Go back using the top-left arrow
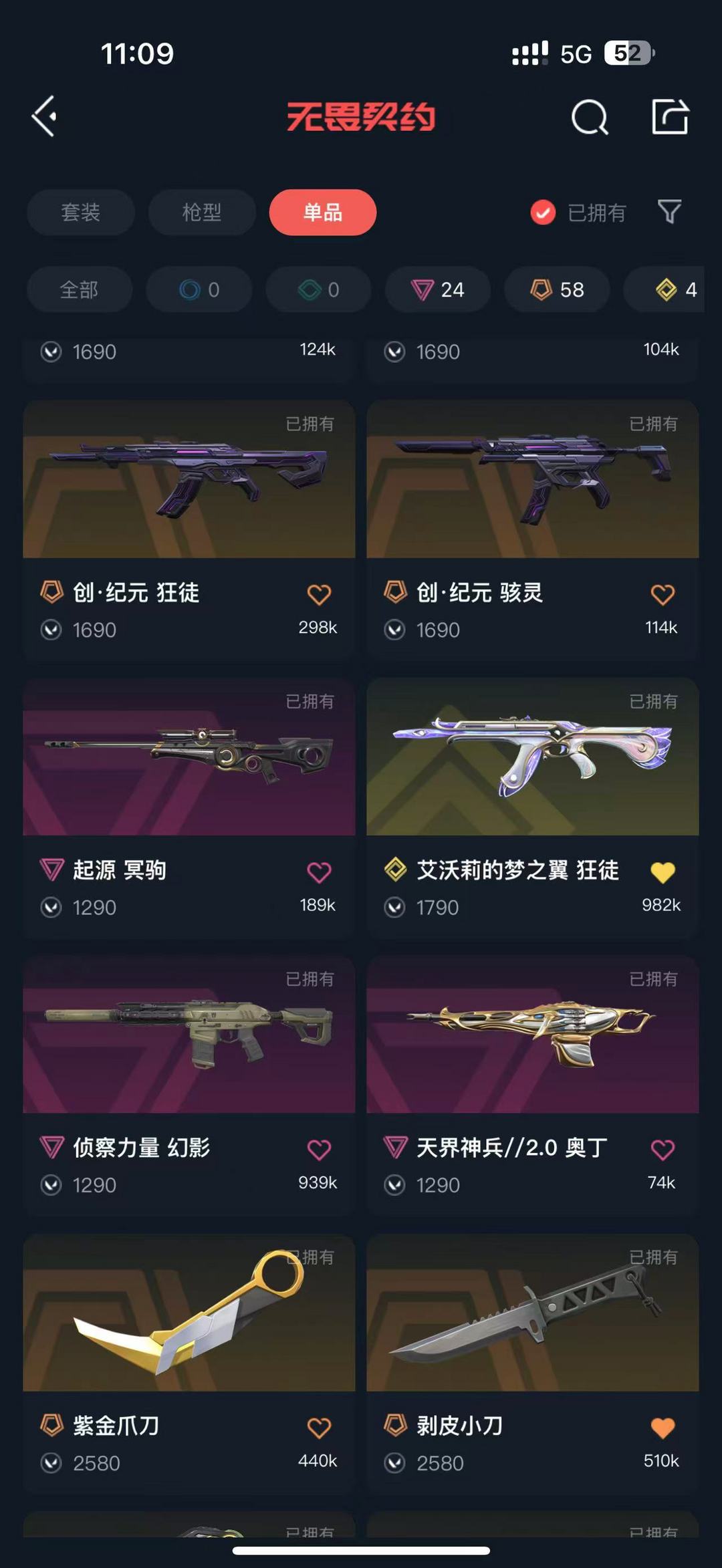 coord(45,117)
